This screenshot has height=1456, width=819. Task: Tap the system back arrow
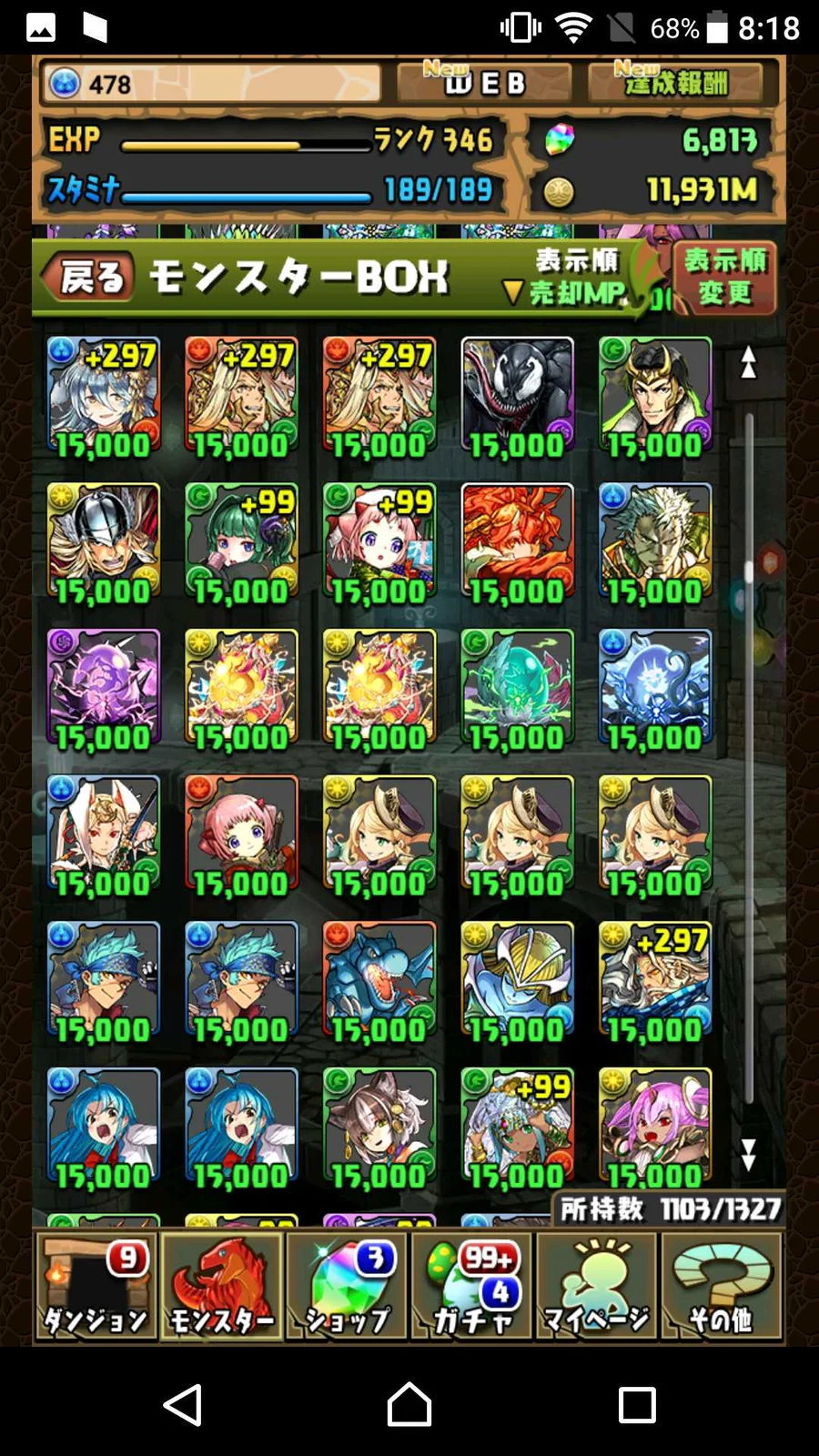183,1404
